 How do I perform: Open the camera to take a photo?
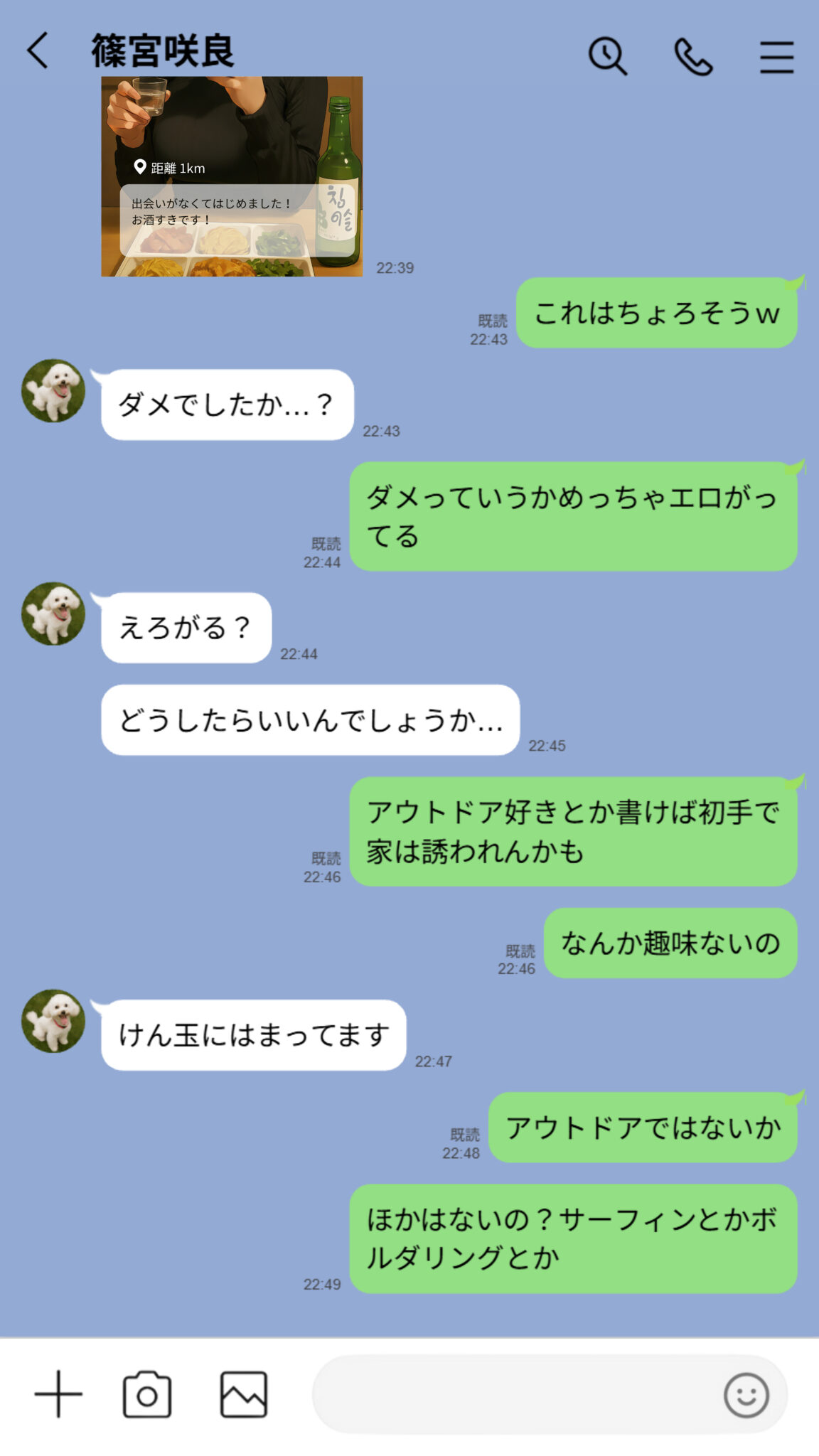[147, 1394]
